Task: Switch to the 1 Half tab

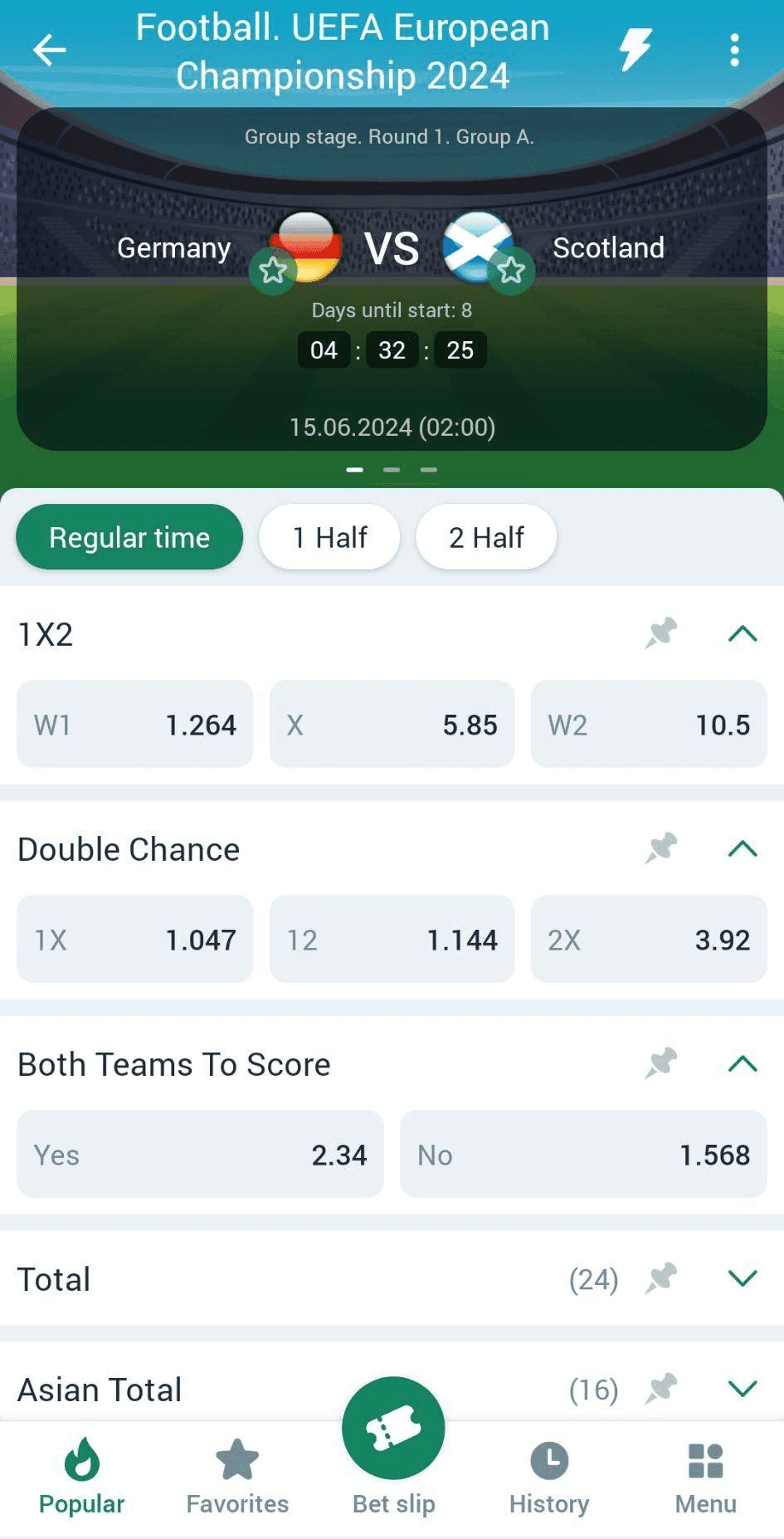Action: tap(329, 537)
